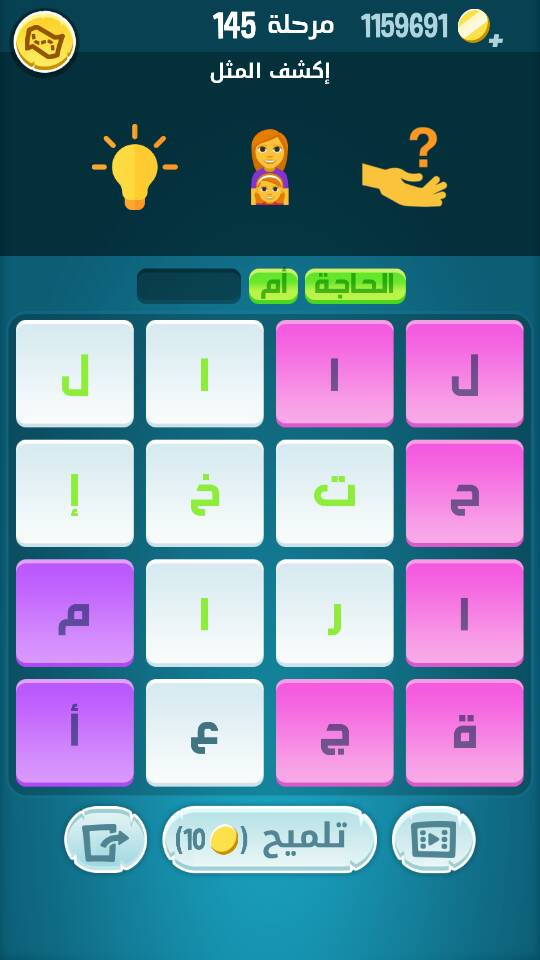
Task: Add more coins with the plus icon
Action: tap(496, 41)
